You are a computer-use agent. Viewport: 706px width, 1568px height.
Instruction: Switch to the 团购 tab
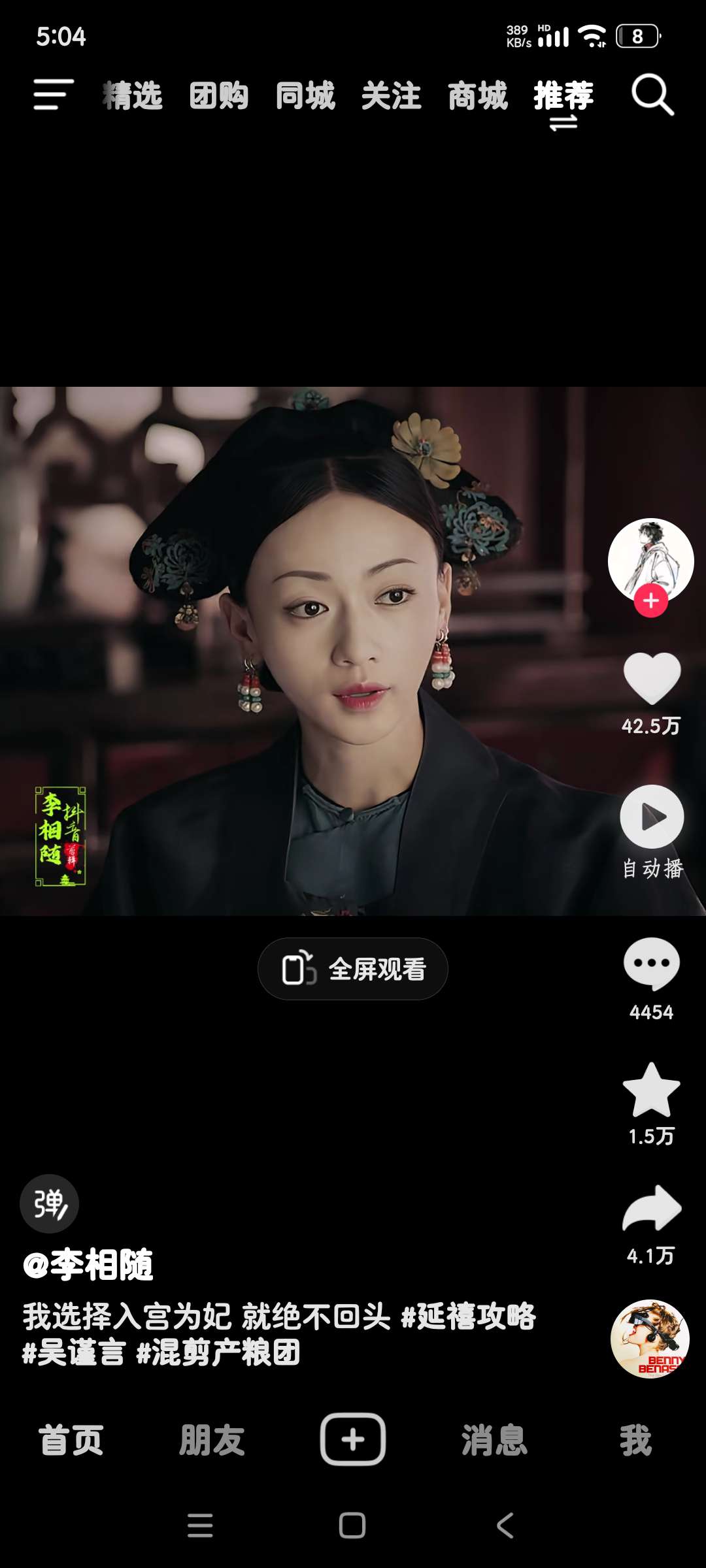219,96
